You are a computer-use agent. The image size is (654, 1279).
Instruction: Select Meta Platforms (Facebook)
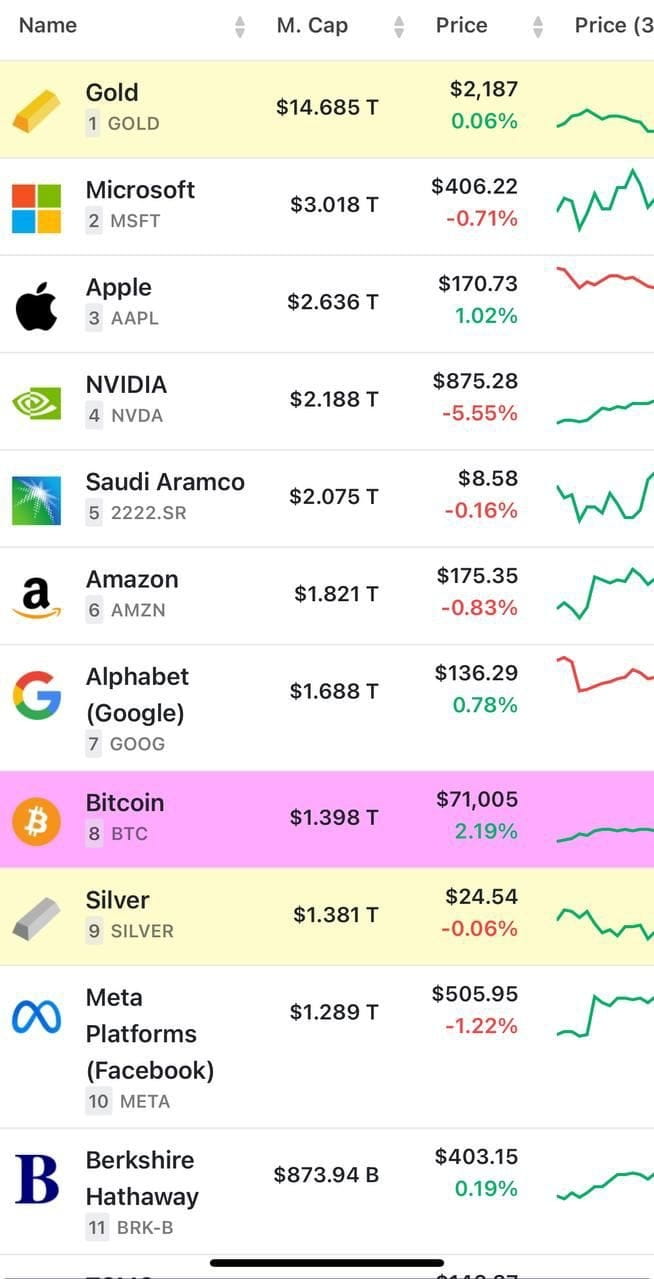point(150,1033)
